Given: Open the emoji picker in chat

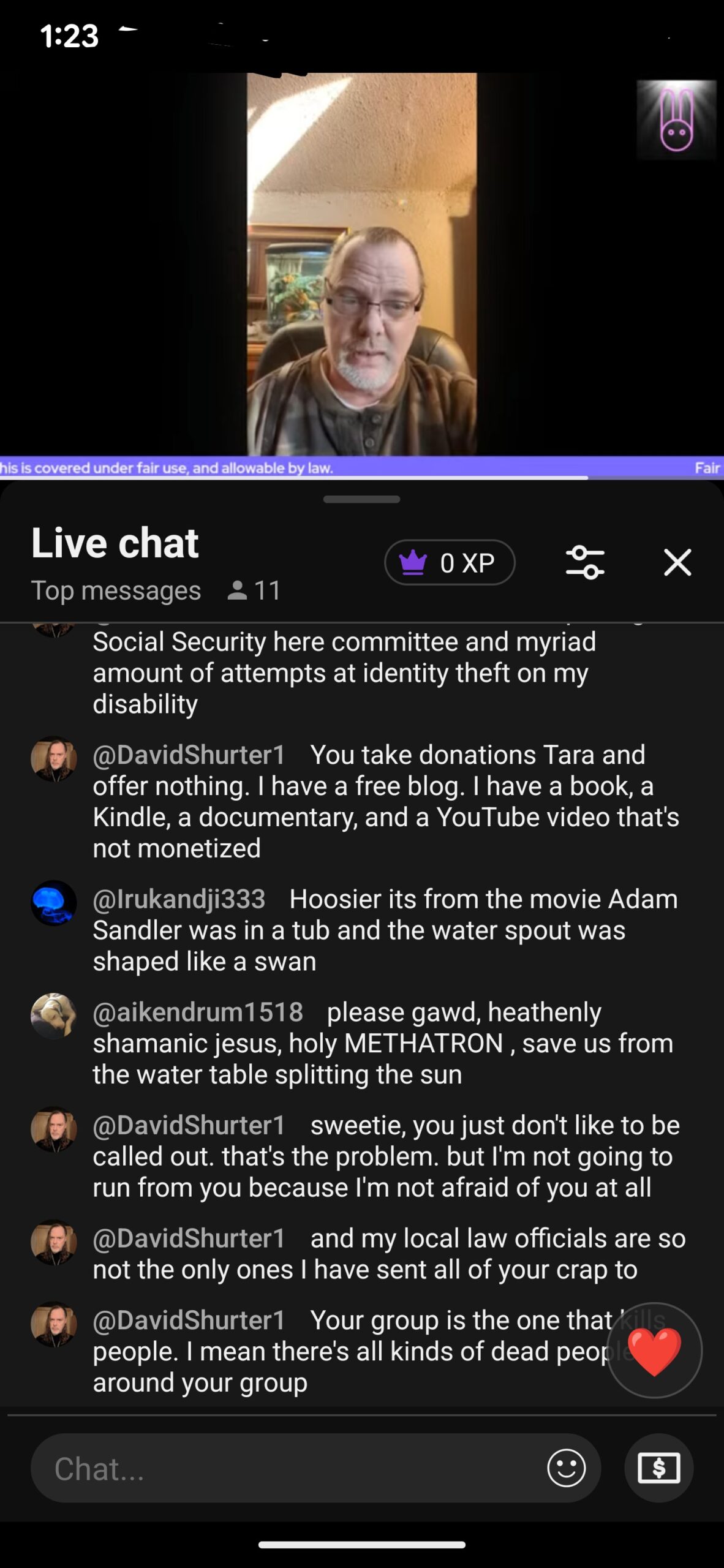Looking at the screenshot, I should point(566,1468).
